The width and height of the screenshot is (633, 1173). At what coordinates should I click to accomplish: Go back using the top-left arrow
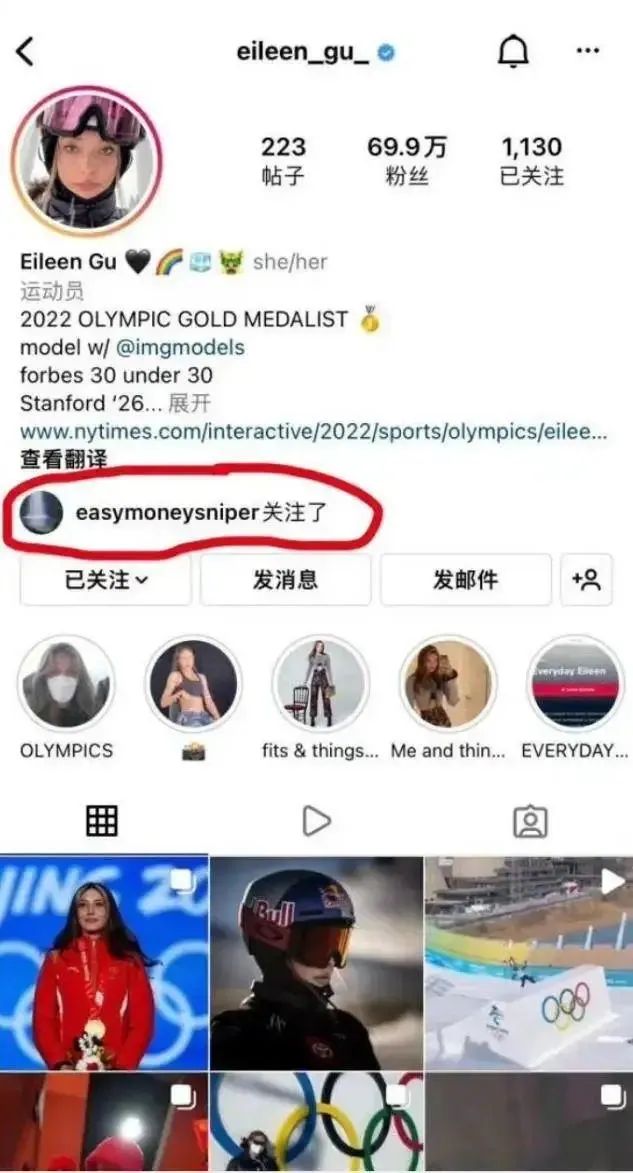[25, 52]
